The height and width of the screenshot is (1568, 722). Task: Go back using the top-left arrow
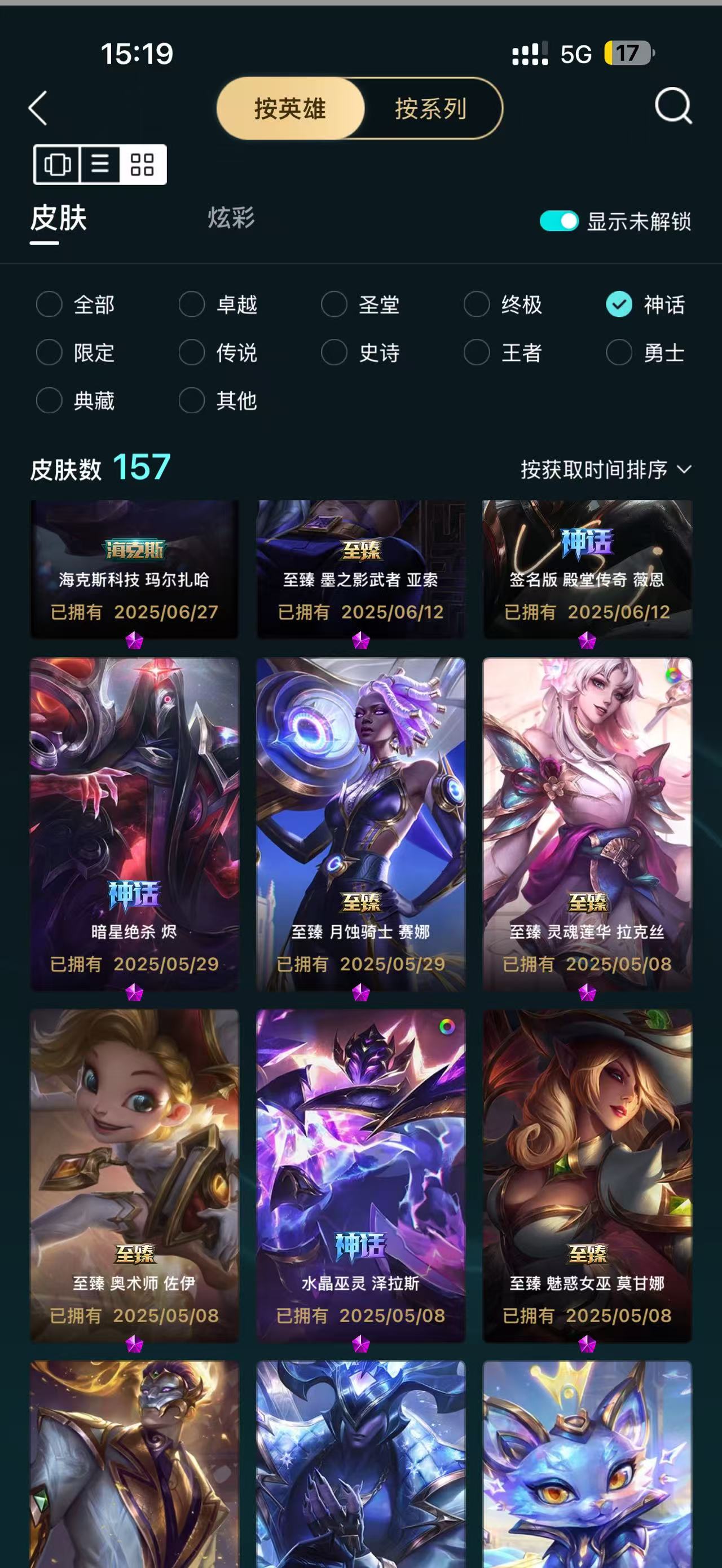pos(38,108)
